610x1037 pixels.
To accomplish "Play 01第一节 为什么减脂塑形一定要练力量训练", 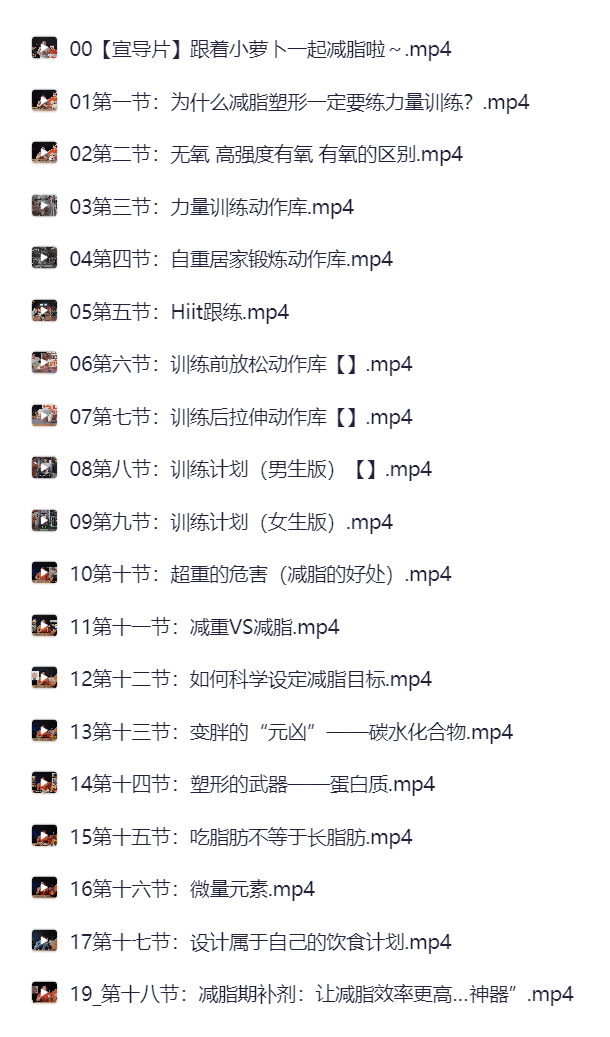I will point(300,102).
